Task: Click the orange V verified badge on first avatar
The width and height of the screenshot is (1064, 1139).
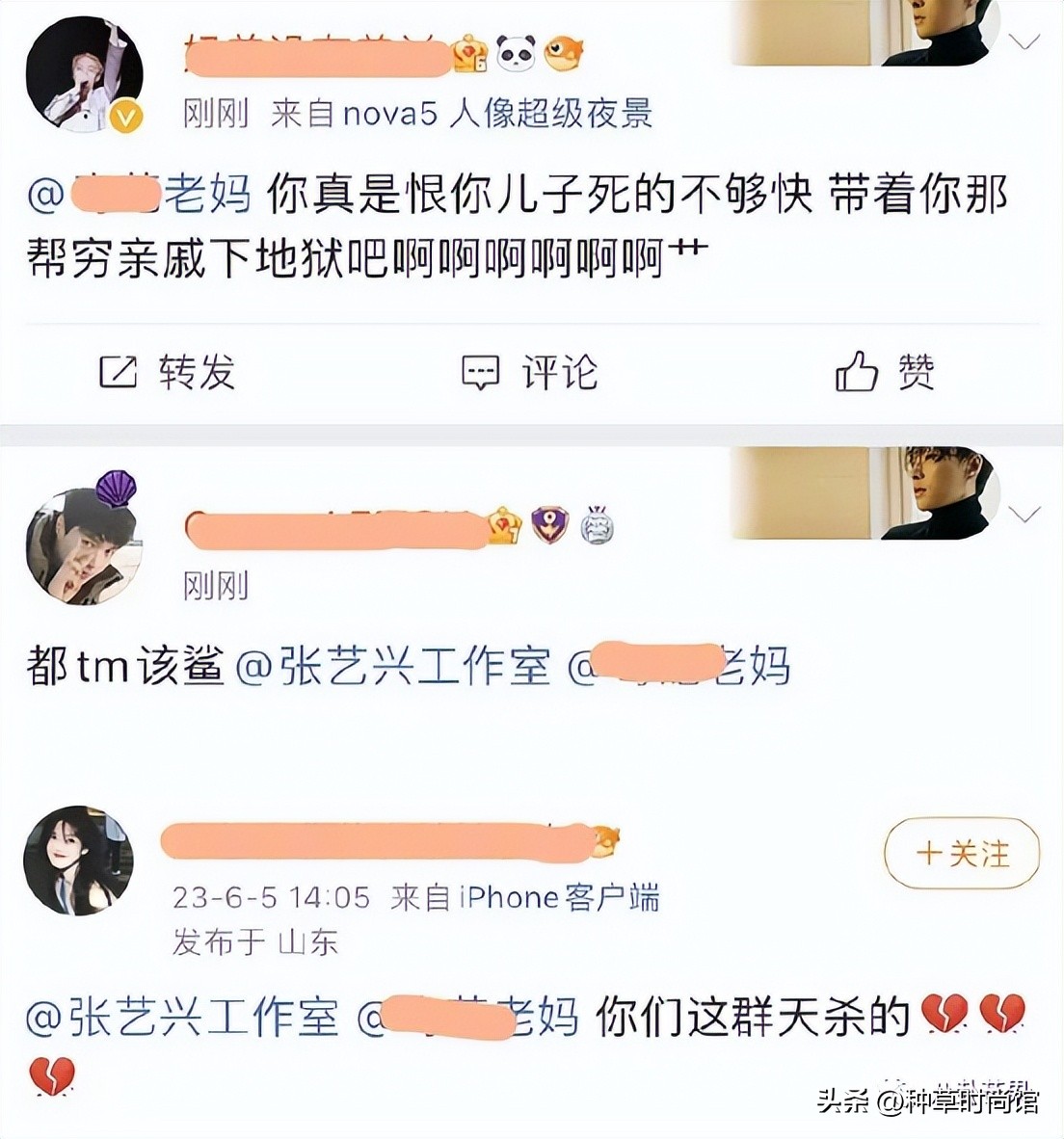Action: (123, 118)
